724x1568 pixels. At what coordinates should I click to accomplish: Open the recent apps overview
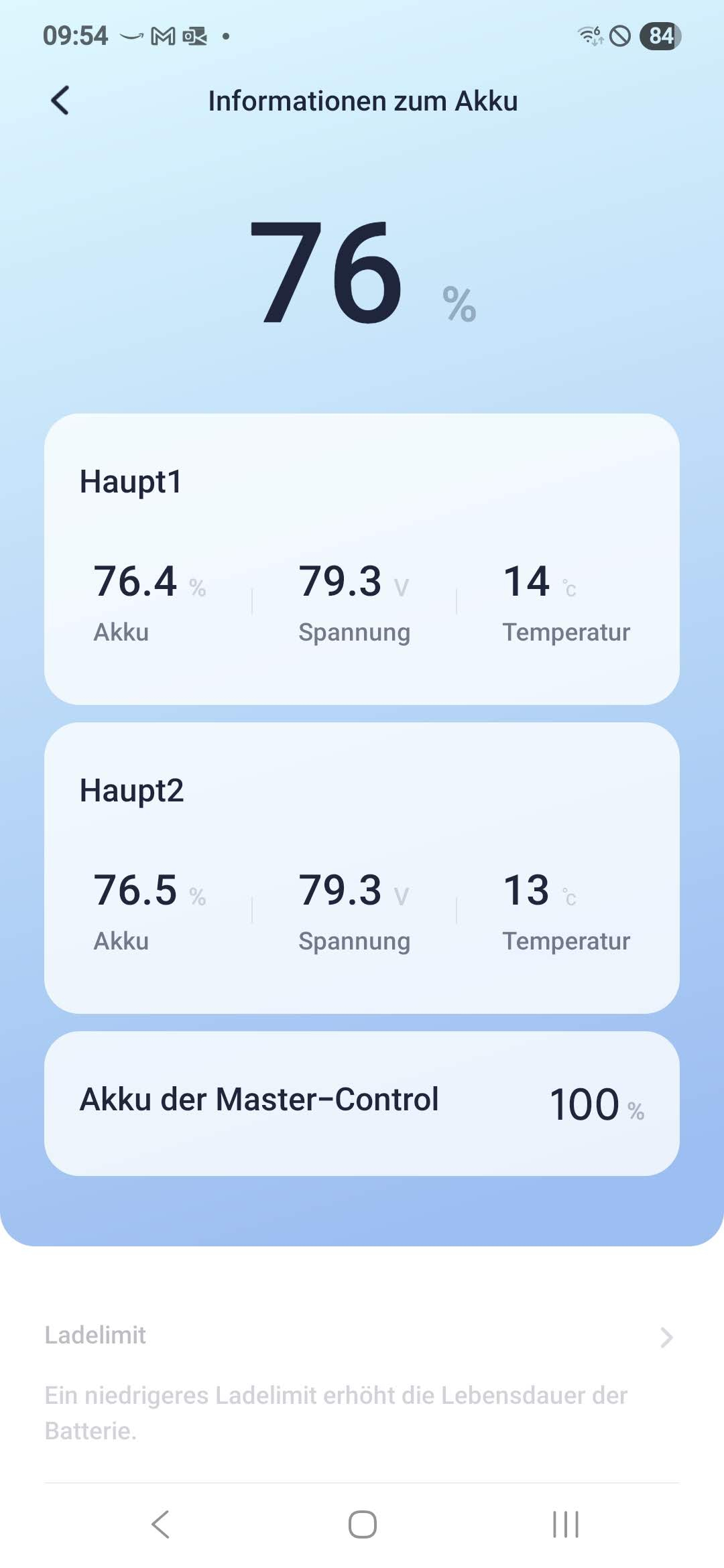pos(565,1524)
